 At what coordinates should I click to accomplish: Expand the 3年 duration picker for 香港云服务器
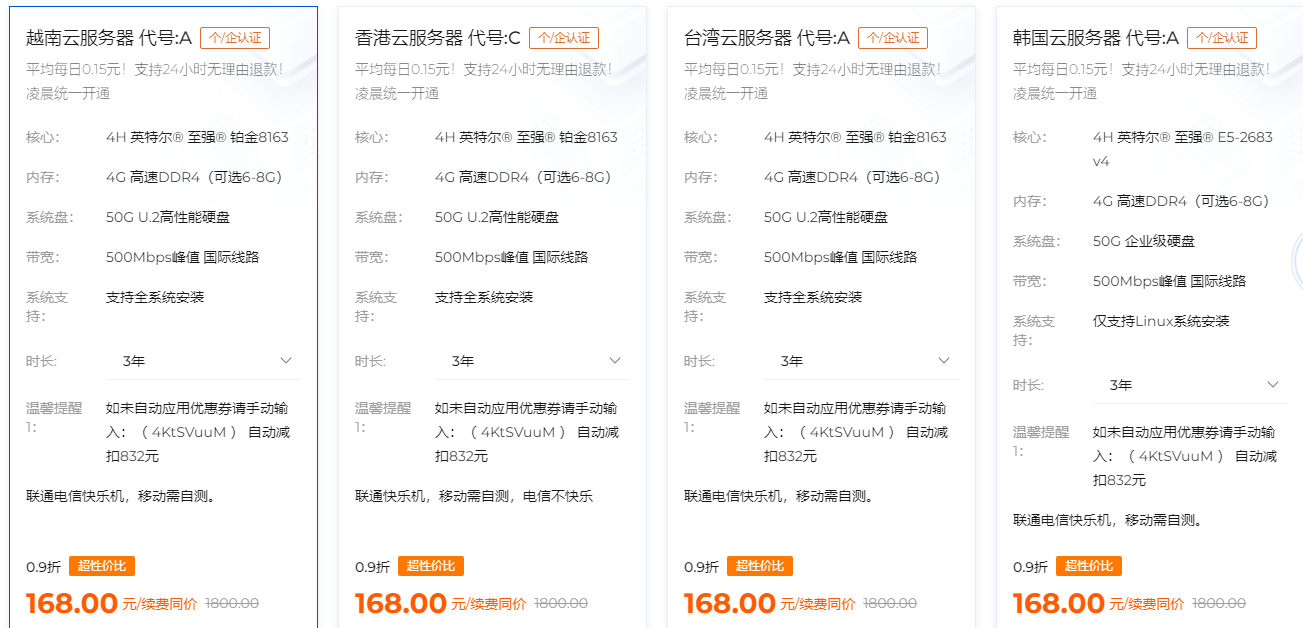532,361
